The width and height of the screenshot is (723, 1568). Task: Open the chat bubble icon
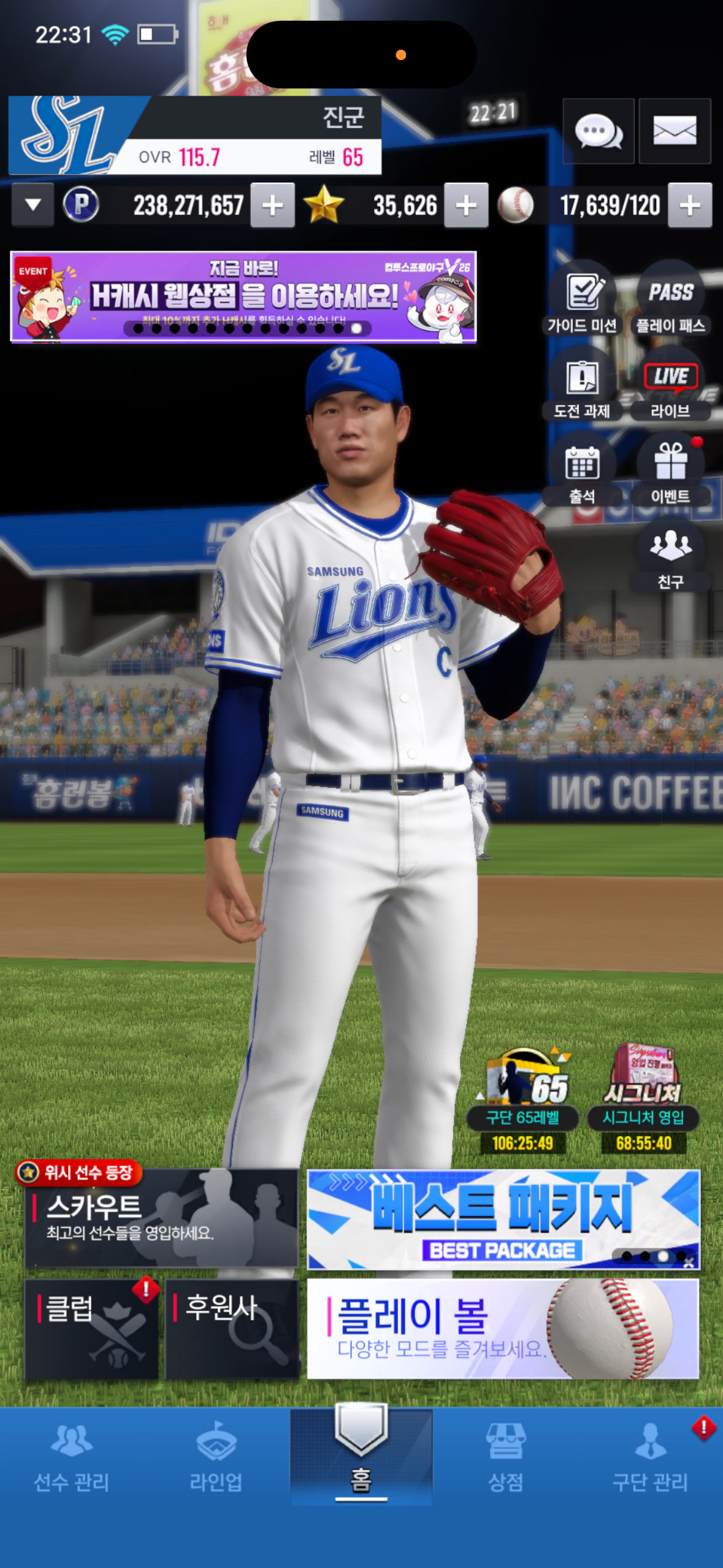point(599,131)
